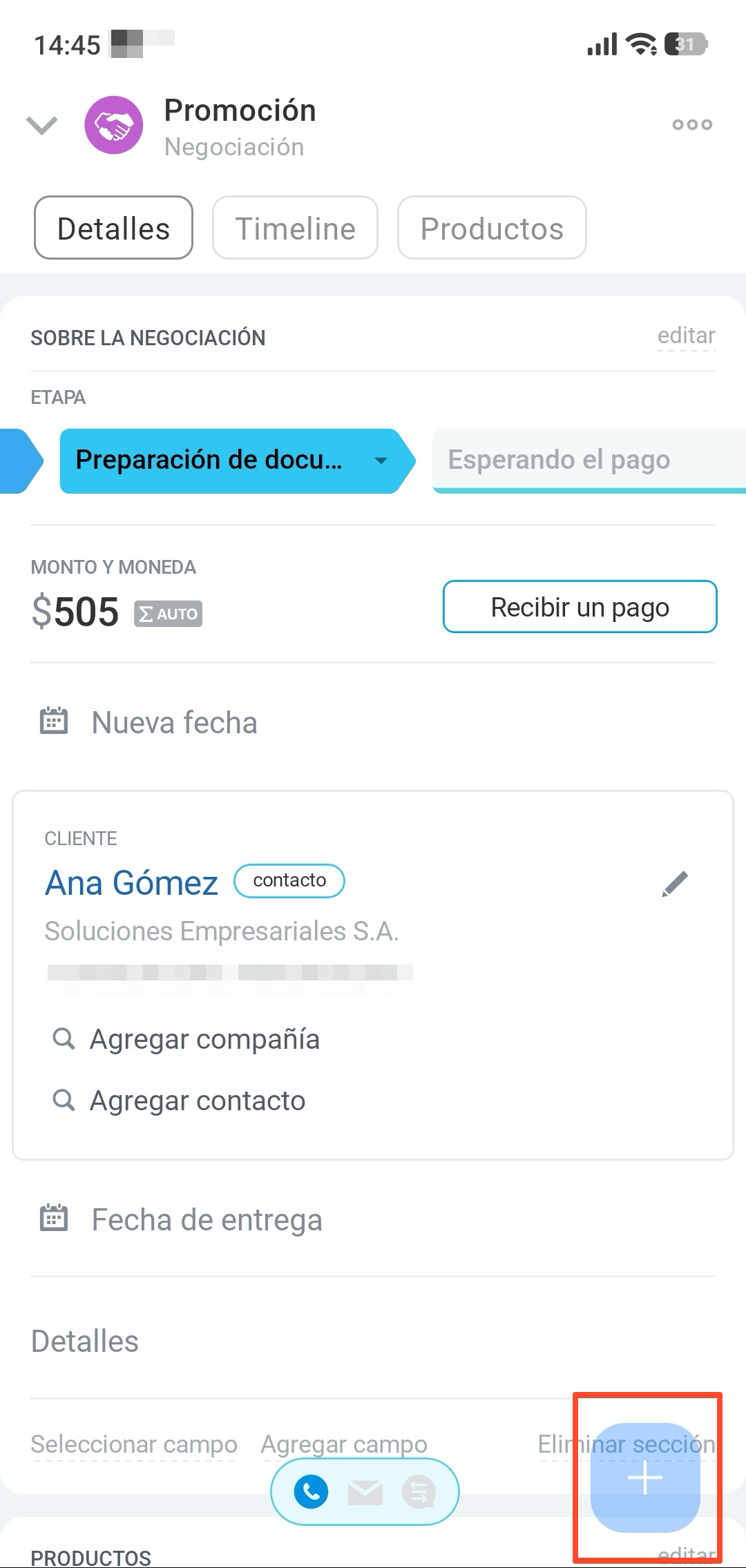746x1568 pixels.
Task: Tap editar for Sobre la negociación
Action: pyautogui.click(x=686, y=336)
